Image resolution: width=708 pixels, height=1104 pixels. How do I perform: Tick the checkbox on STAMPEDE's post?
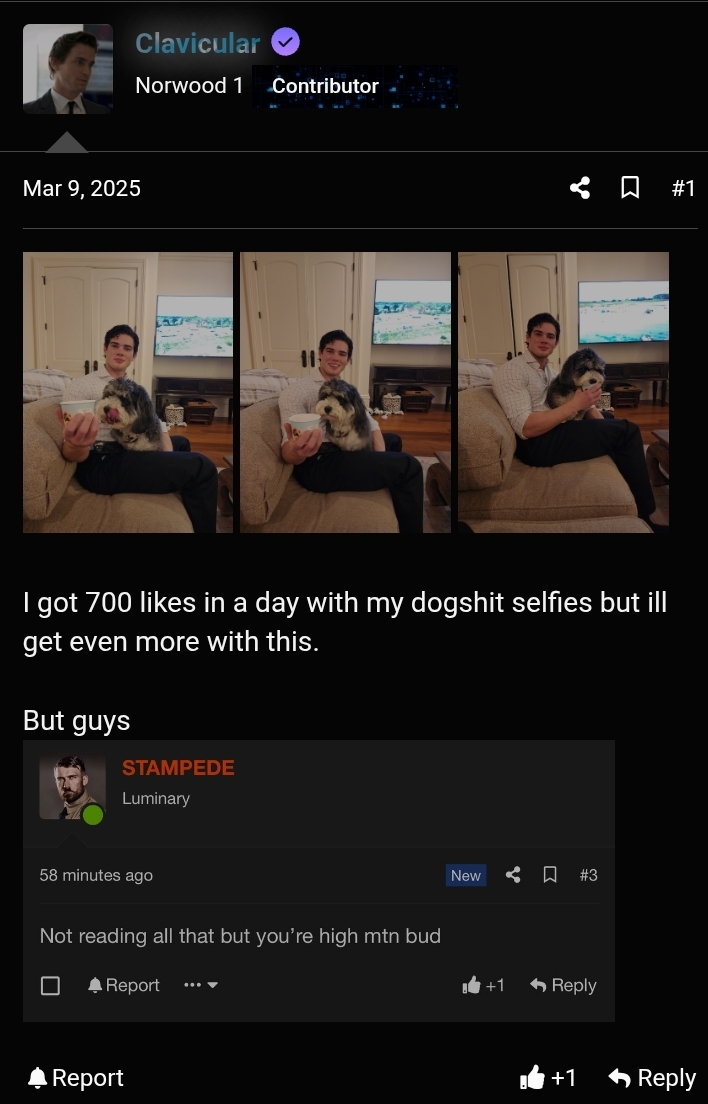pos(50,986)
